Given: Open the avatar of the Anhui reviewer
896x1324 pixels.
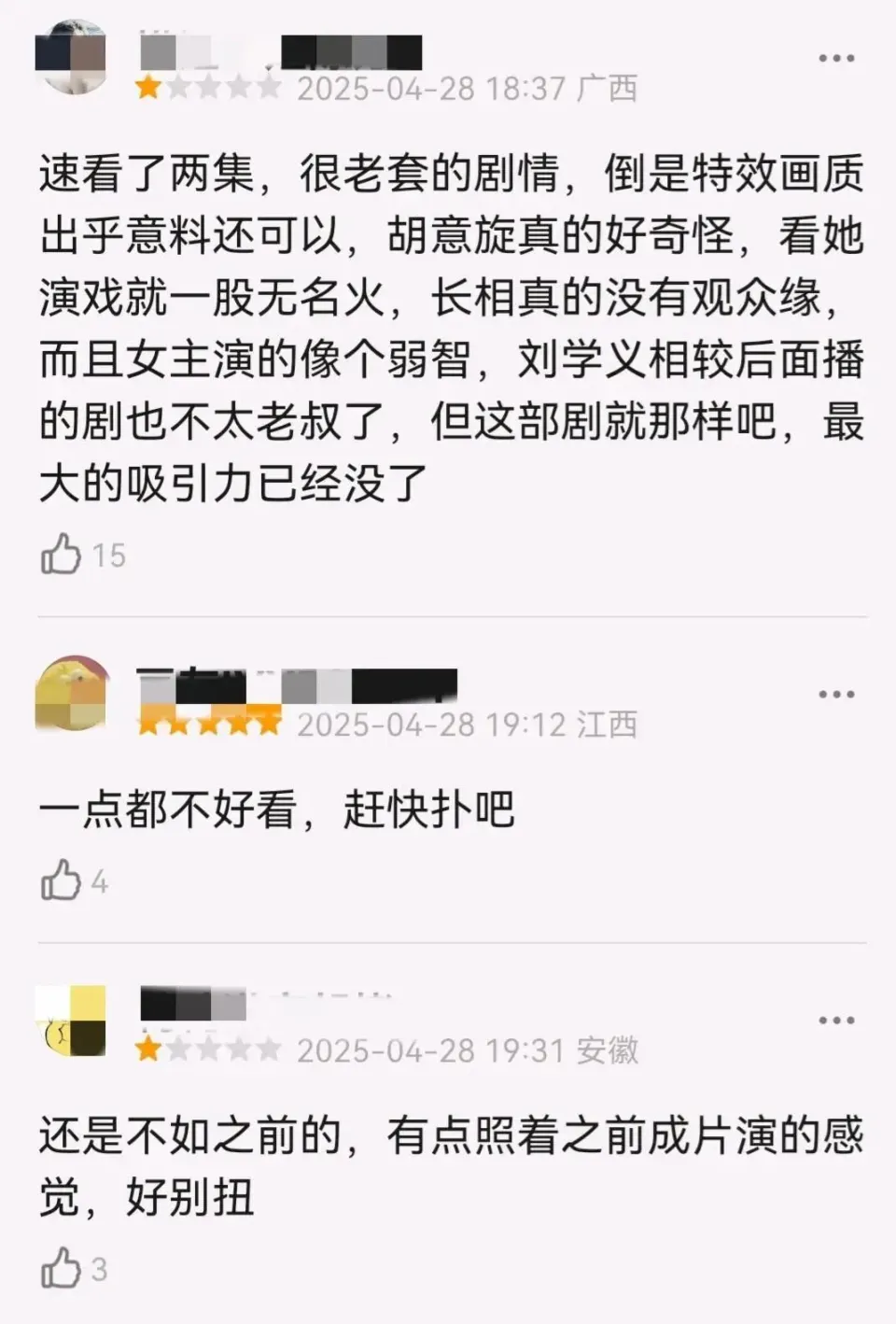Looking at the screenshot, I should point(71,1021).
